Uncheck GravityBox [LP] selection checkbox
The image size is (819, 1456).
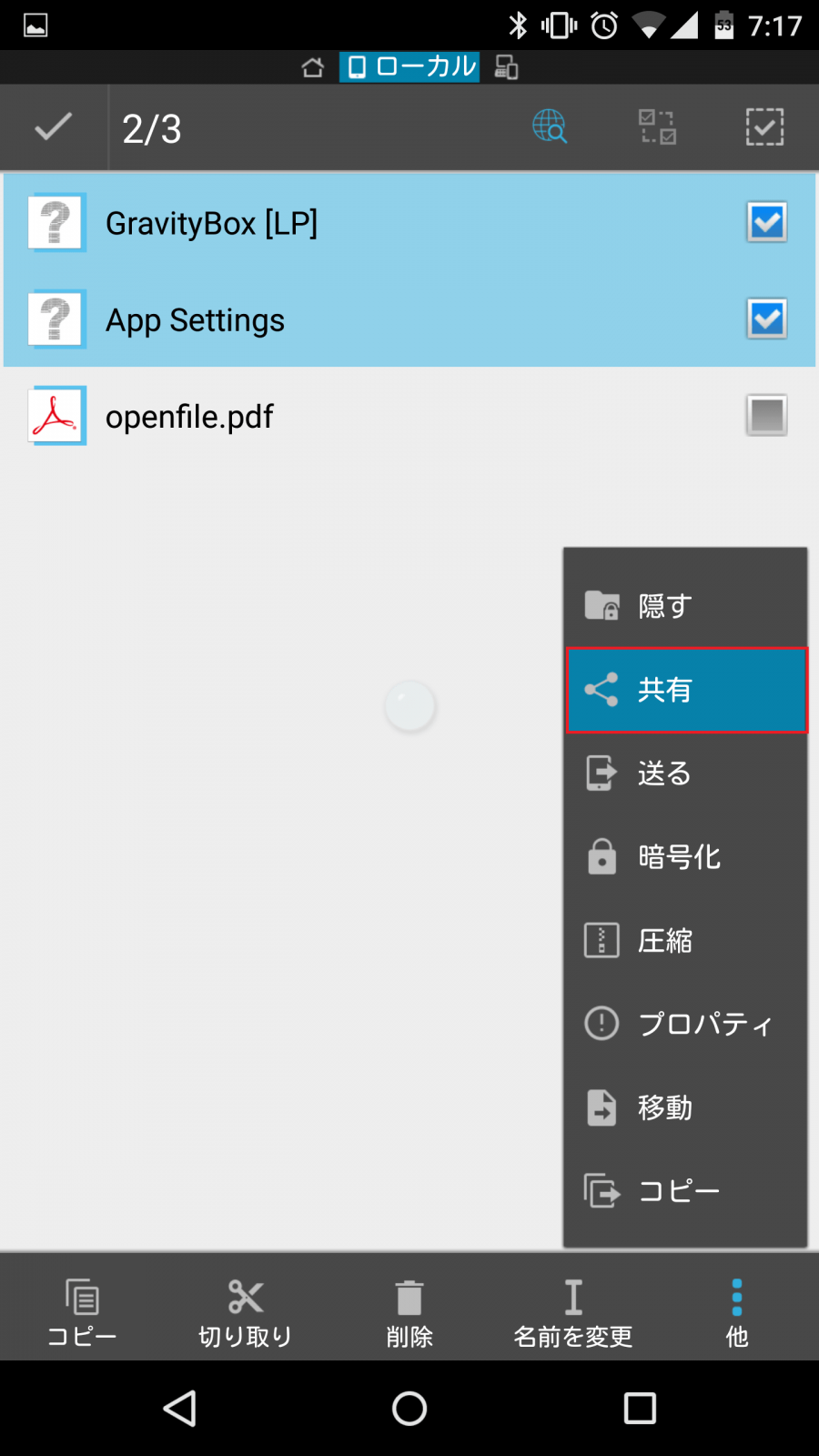click(765, 222)
